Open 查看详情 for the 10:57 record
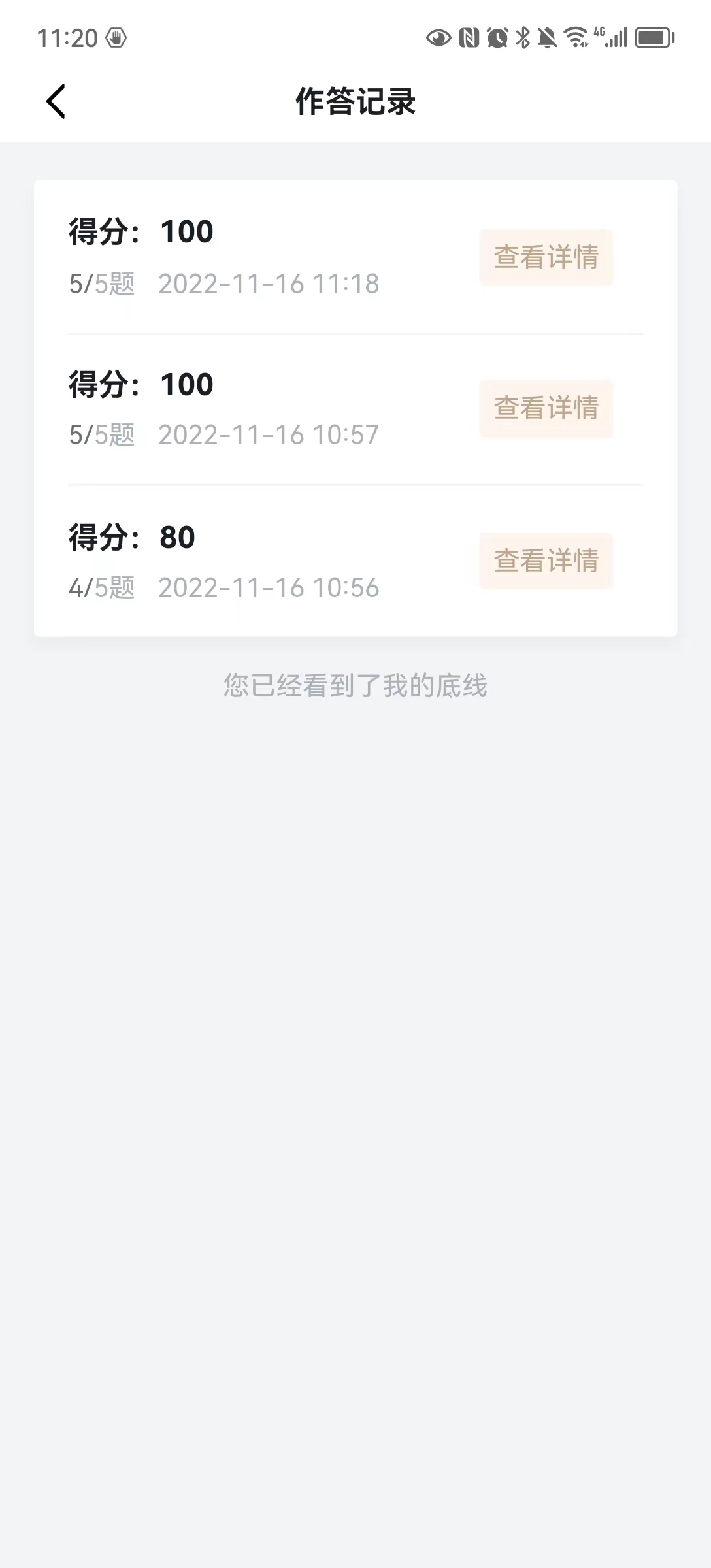 pos(546,408)
